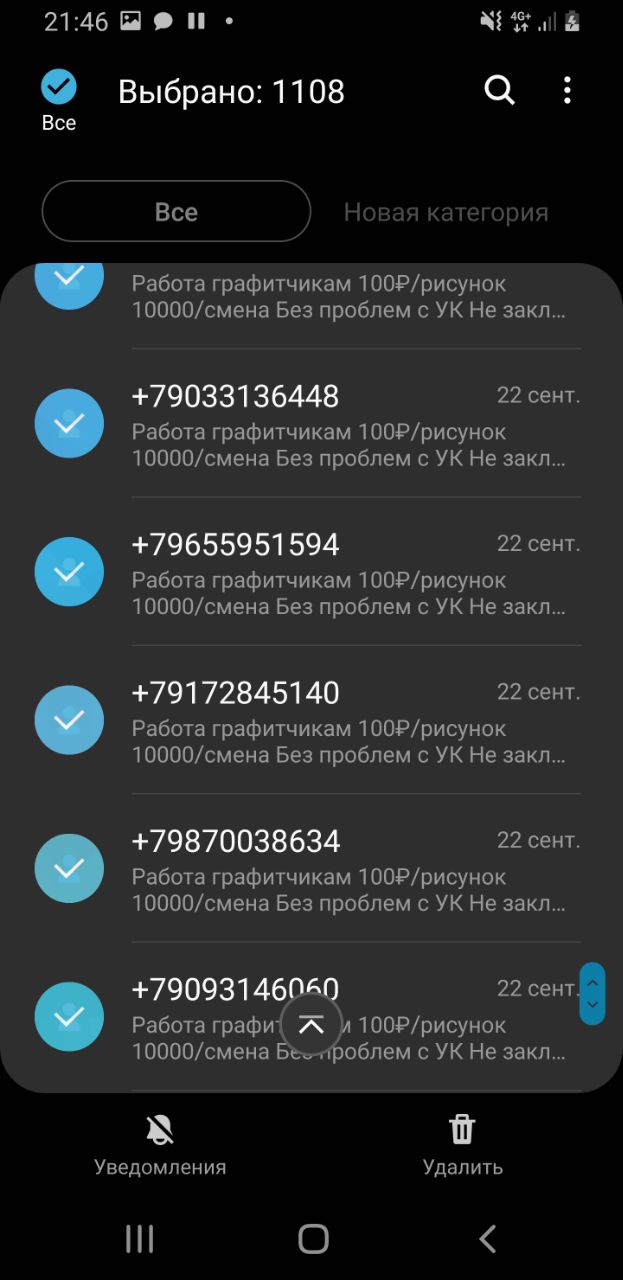Open recent apps from the navigation bar
This screenshot has width=623, height=1280.
(x=139, y=1240)
